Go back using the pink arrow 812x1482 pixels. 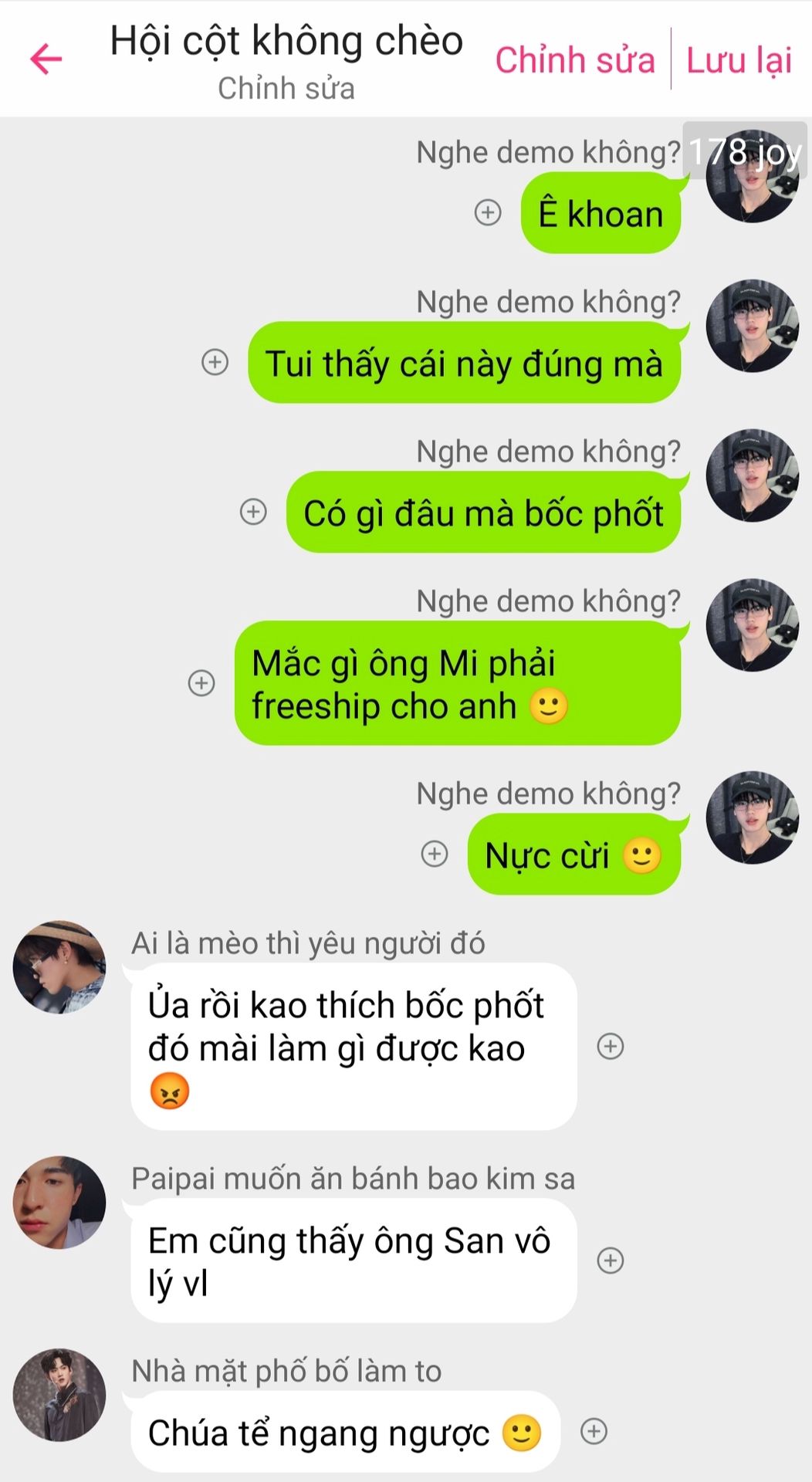click(x=46, y=59)
